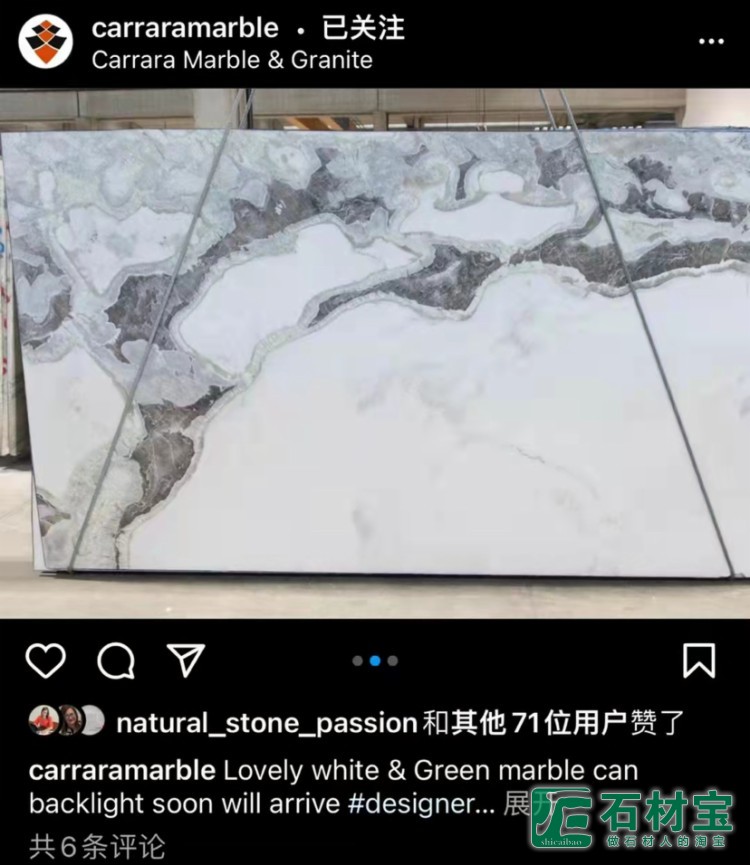The width and height of the screenshot is (750, 865).
Task: Open the natural_stone_passion liker profile
Action: (266, 722)
